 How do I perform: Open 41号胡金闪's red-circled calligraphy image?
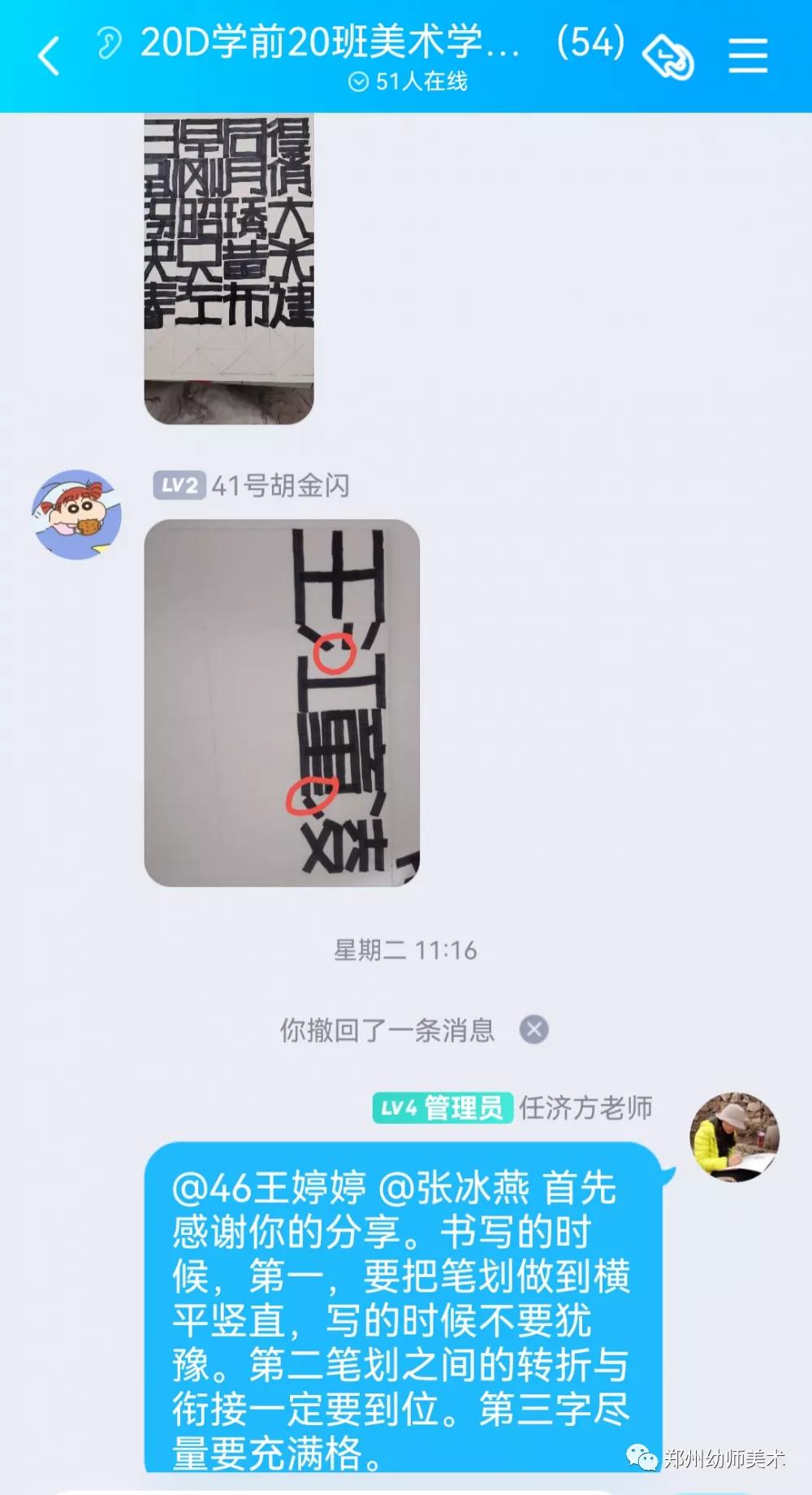[x=282, y=703]
